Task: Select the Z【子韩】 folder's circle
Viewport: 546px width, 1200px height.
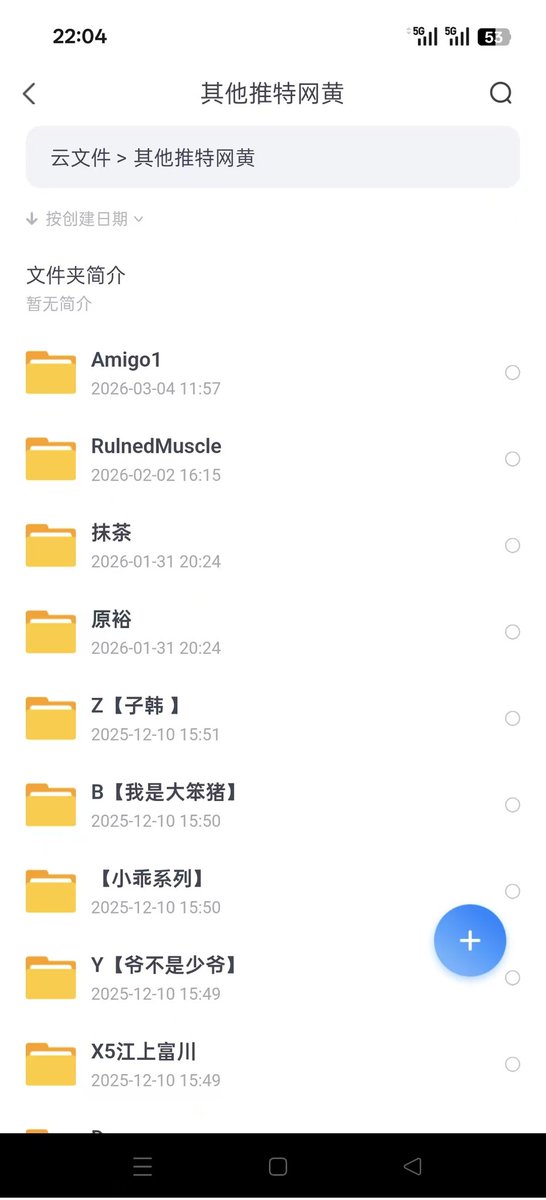Action: (512, 719)
